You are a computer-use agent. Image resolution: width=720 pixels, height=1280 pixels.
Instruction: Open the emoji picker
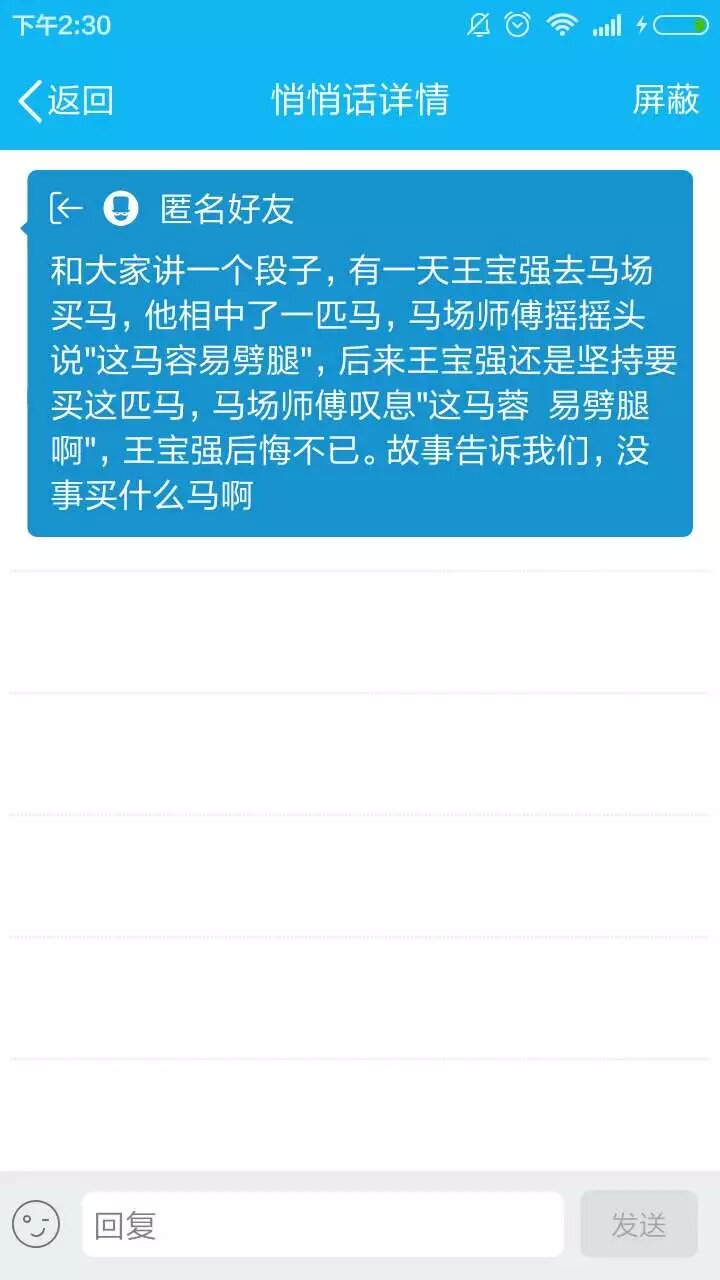click(x=36, y=1224)
